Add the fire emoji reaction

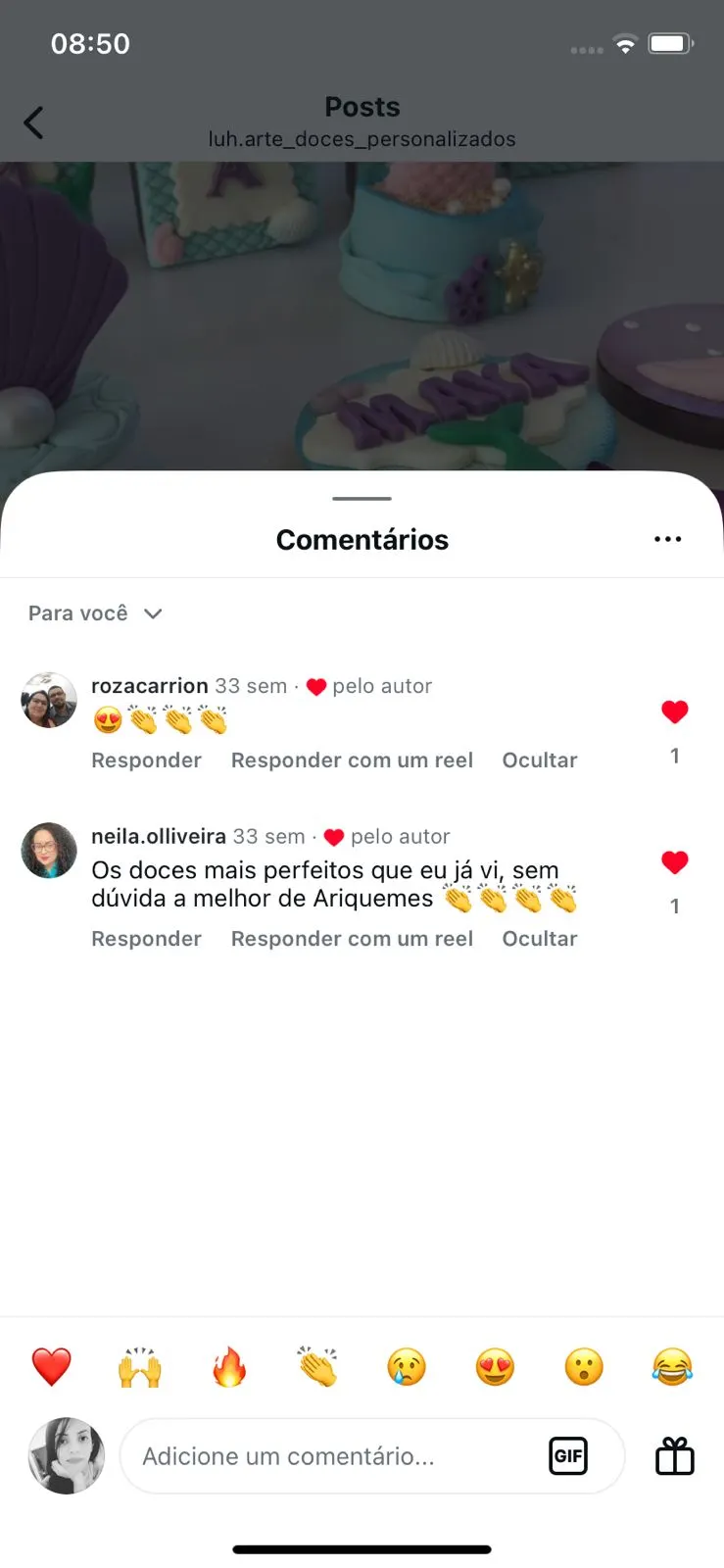[x=229, y=1367]
